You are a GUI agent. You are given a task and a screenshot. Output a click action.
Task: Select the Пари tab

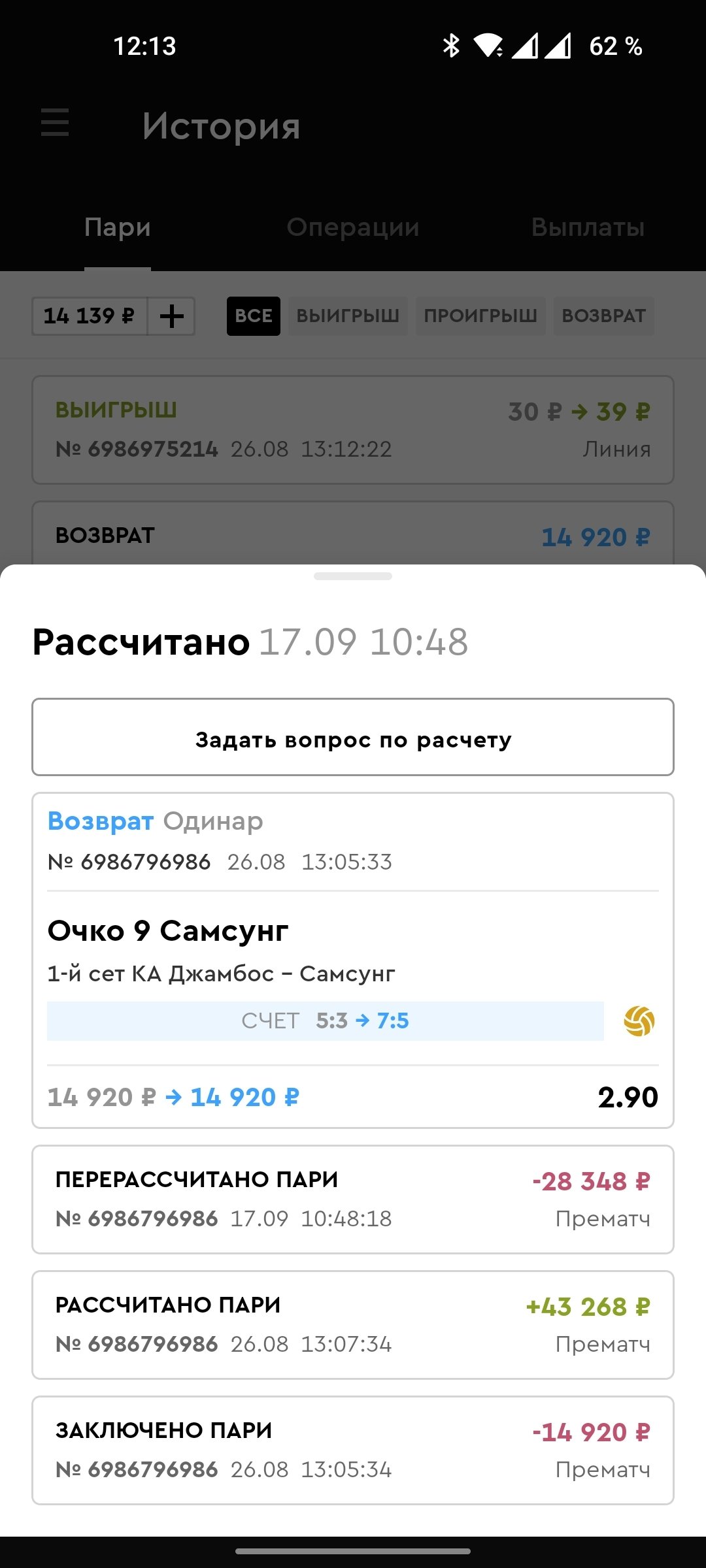(118, 227)
